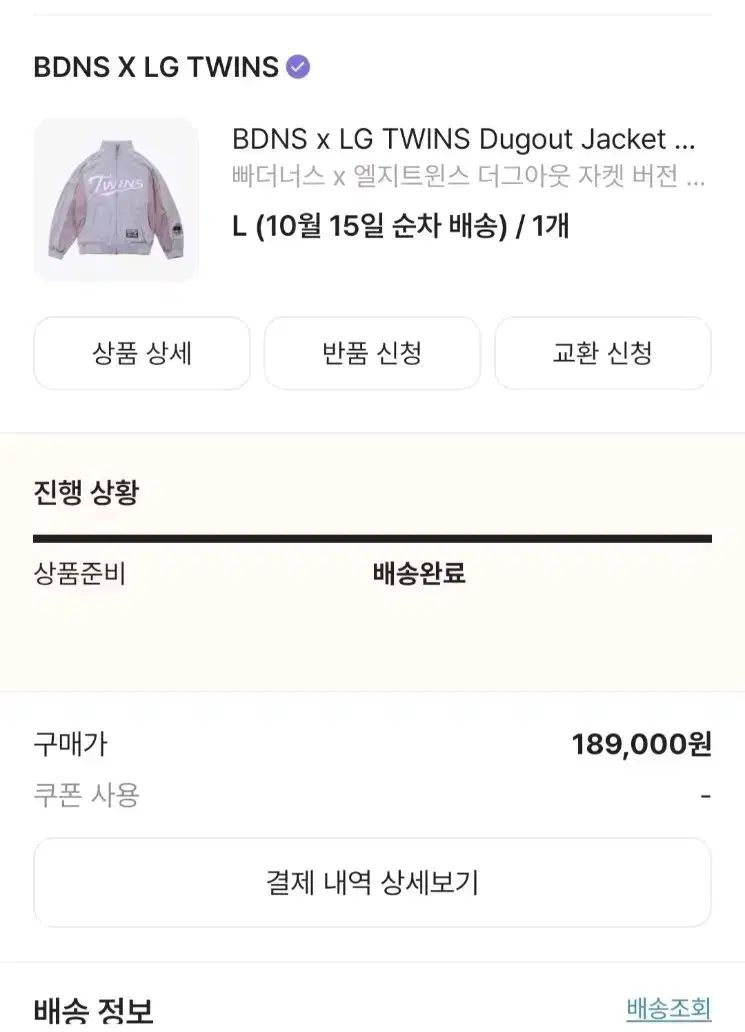Tap the 상품 상세 button

(x=141, y=353)
